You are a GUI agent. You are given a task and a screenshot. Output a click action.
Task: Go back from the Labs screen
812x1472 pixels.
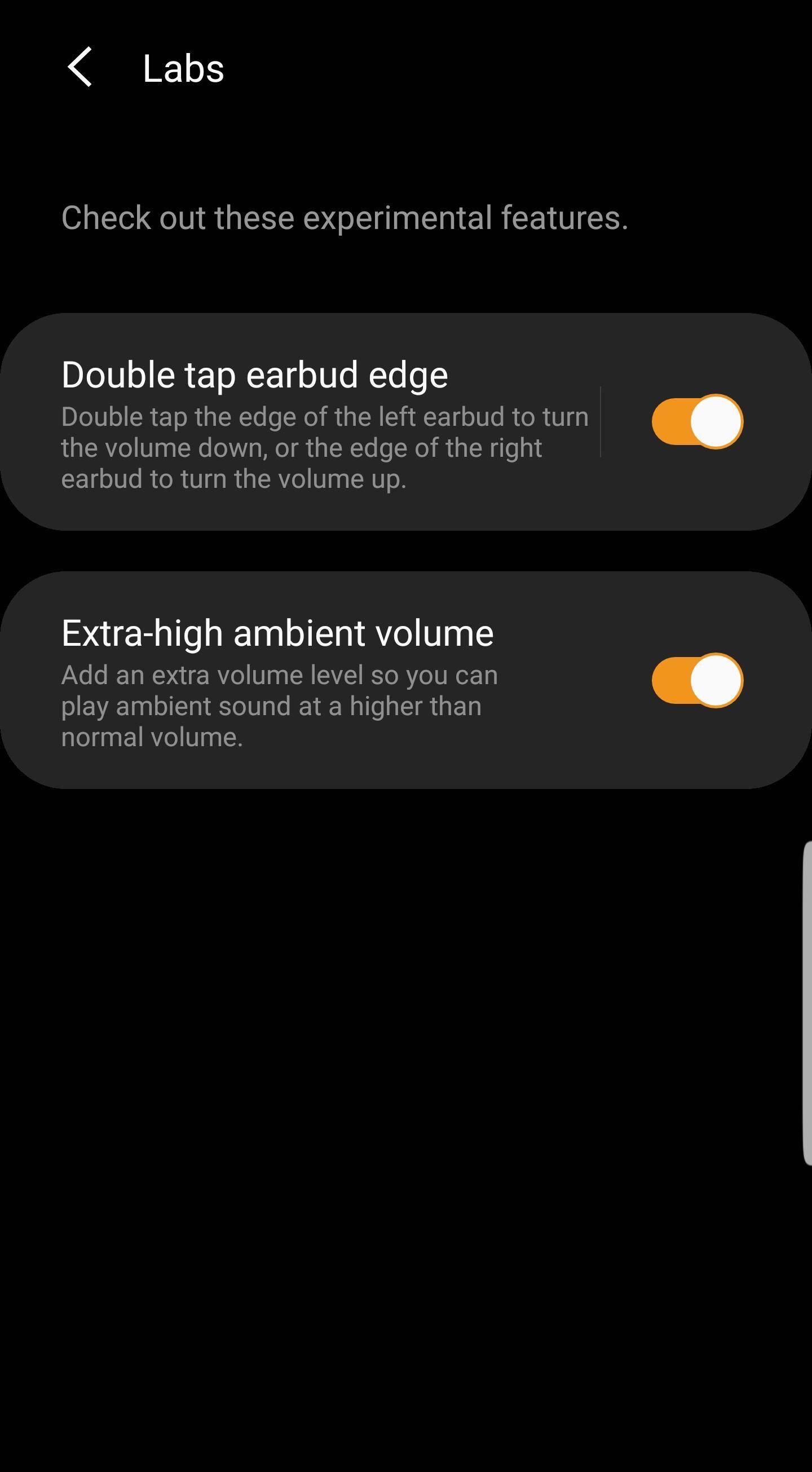point(80,68)
